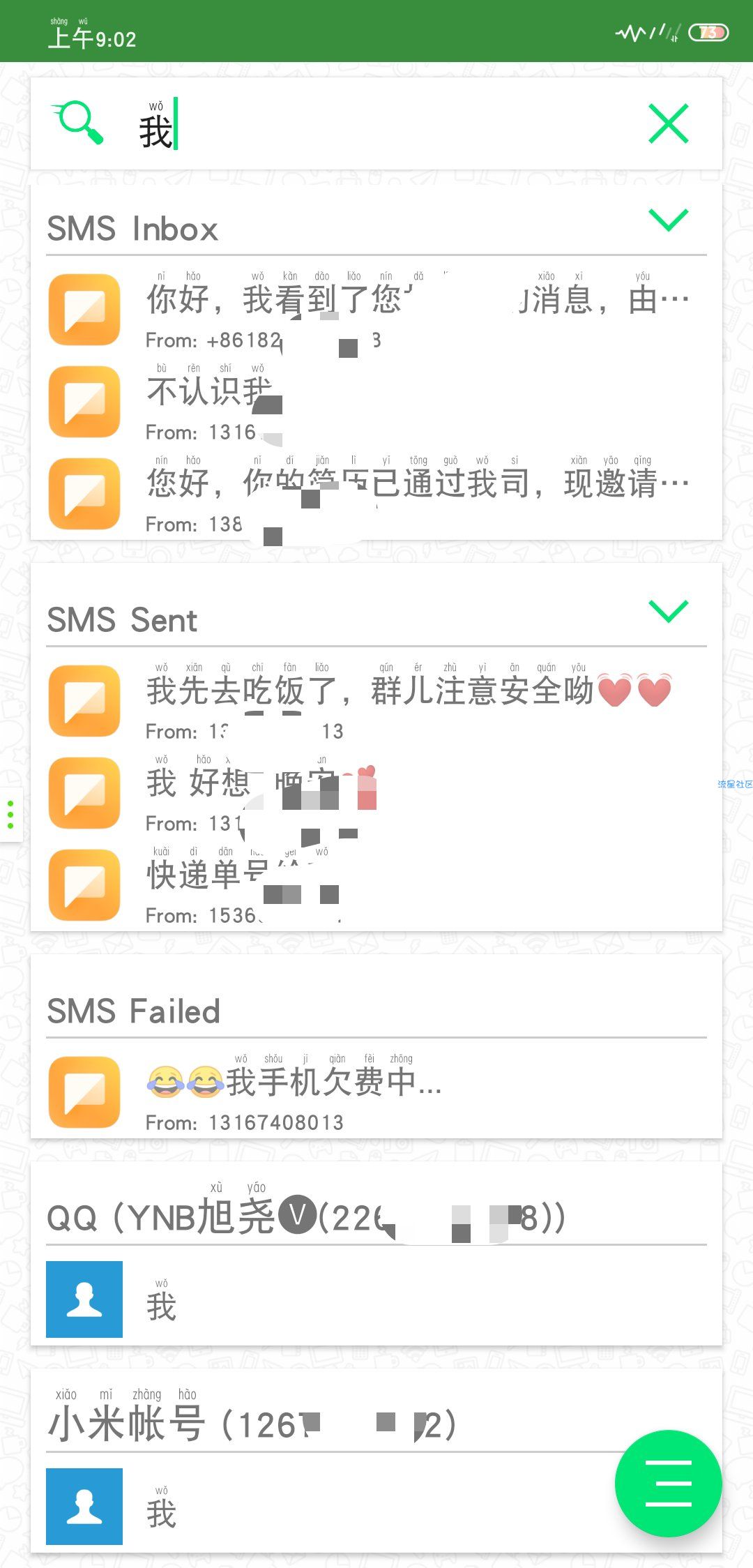The height and width of the screenshot is (1568, 753).
Task: Open the 我 contact under QQ
Action: click(376, 1299)
